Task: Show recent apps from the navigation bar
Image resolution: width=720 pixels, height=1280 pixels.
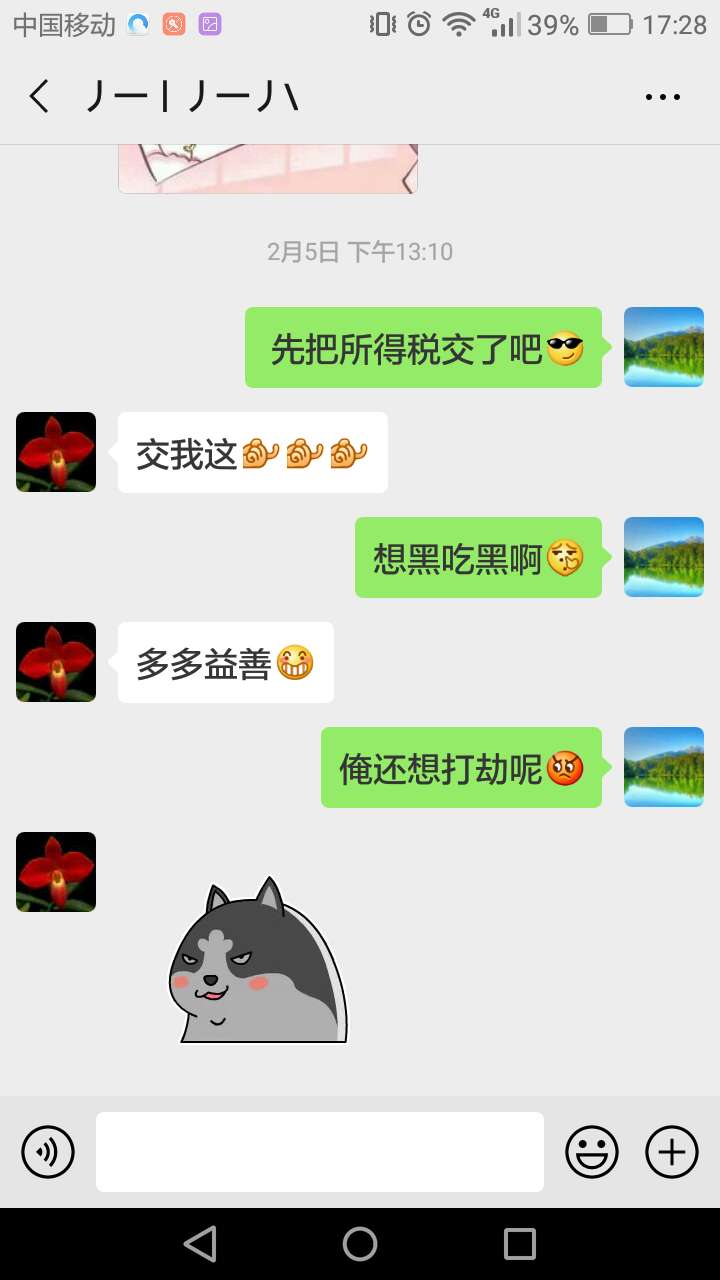Action: tap(520, 1244)
